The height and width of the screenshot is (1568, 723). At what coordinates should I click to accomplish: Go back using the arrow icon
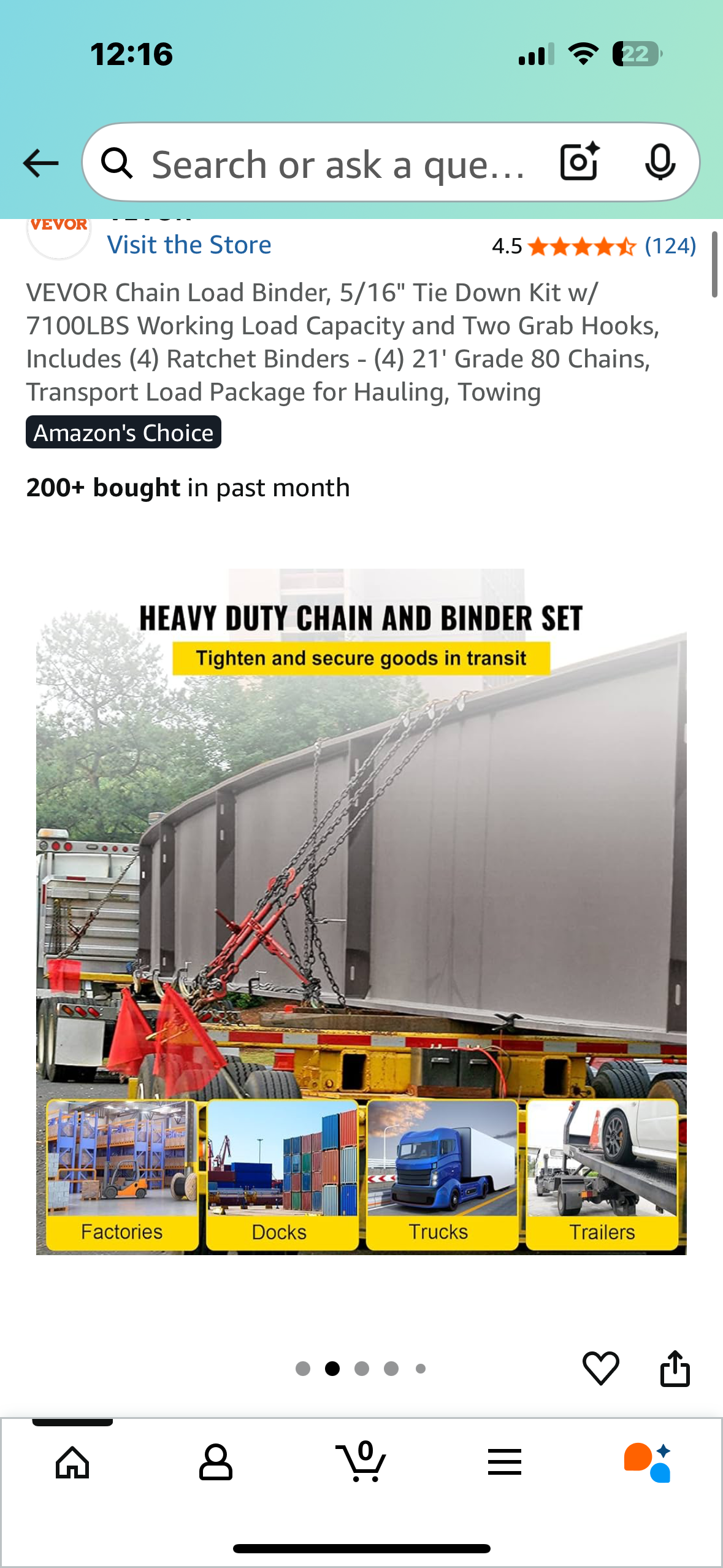pyautogui.click(x=40, y=164)
